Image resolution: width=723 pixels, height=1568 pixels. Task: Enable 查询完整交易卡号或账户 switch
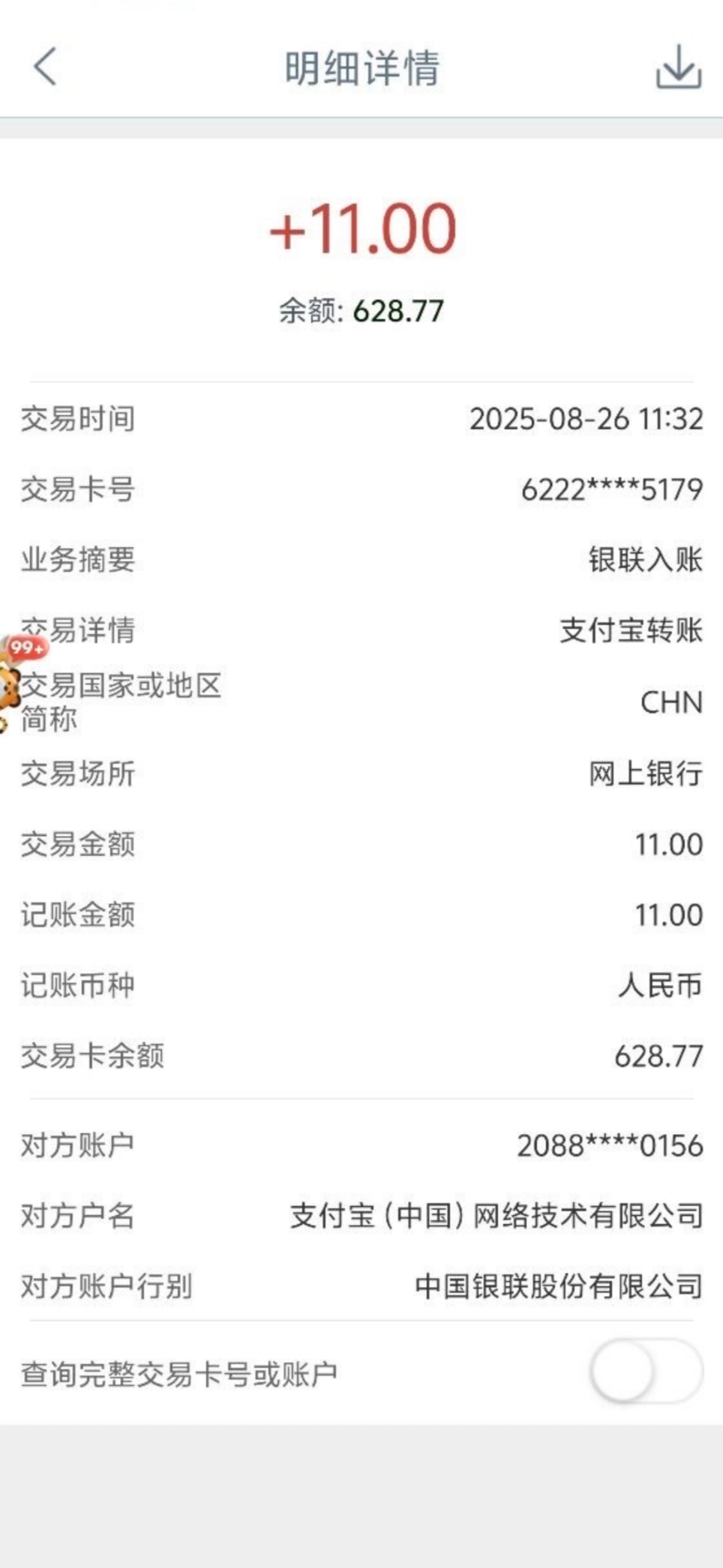click(x=645, y=1372)
